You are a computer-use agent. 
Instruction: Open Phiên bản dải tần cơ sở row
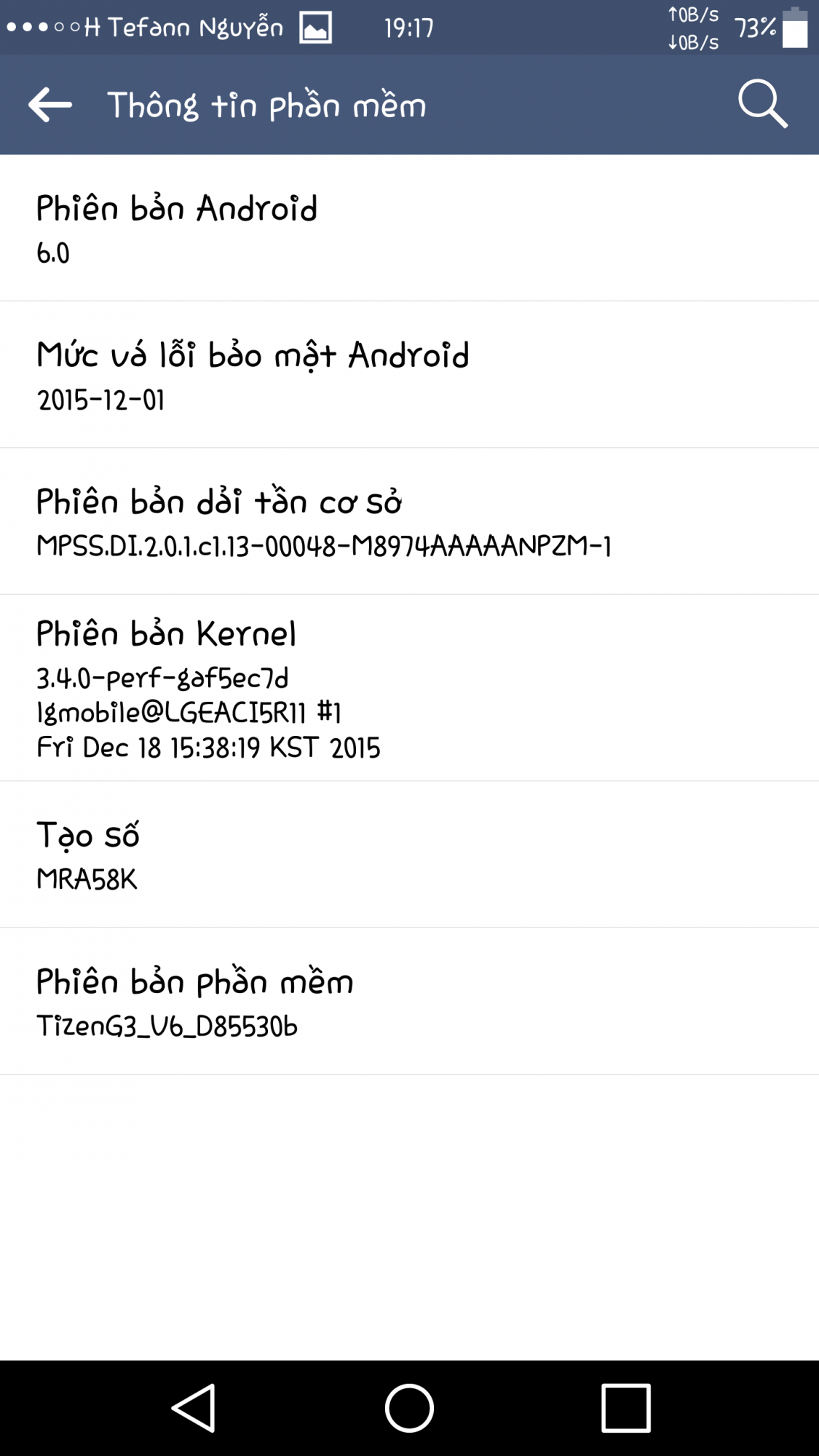point(409,522)
